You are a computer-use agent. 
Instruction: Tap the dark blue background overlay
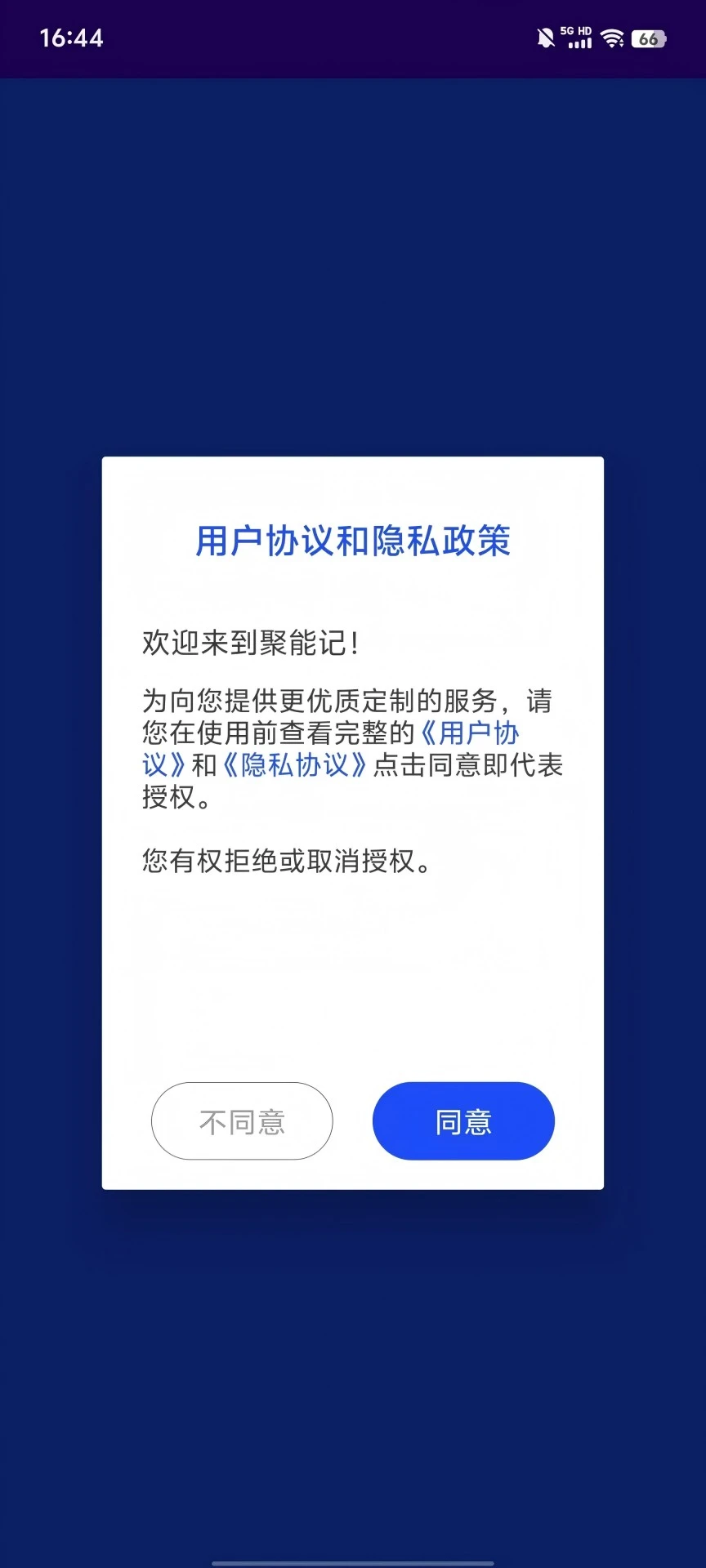pos(353,245)
